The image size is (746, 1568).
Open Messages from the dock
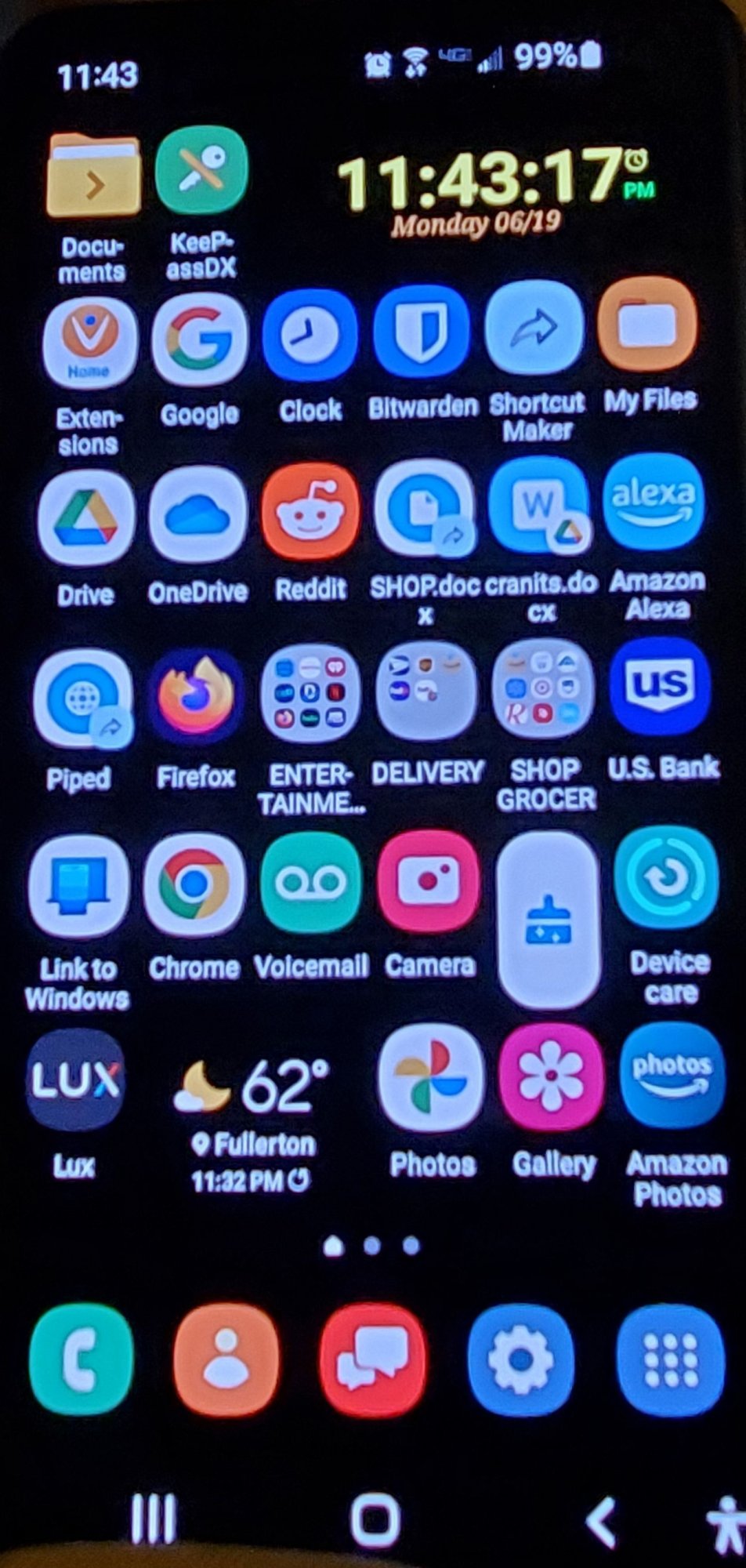[x=374, y=1359]
